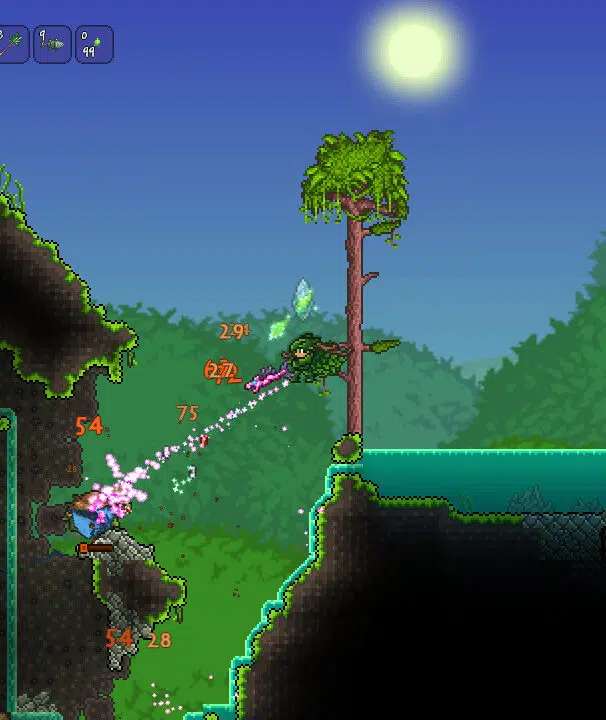Select hotbar slot 0 with 99 green items
Image resolution: width=606 pixels, height=720 pixels.
coord(94,44)
